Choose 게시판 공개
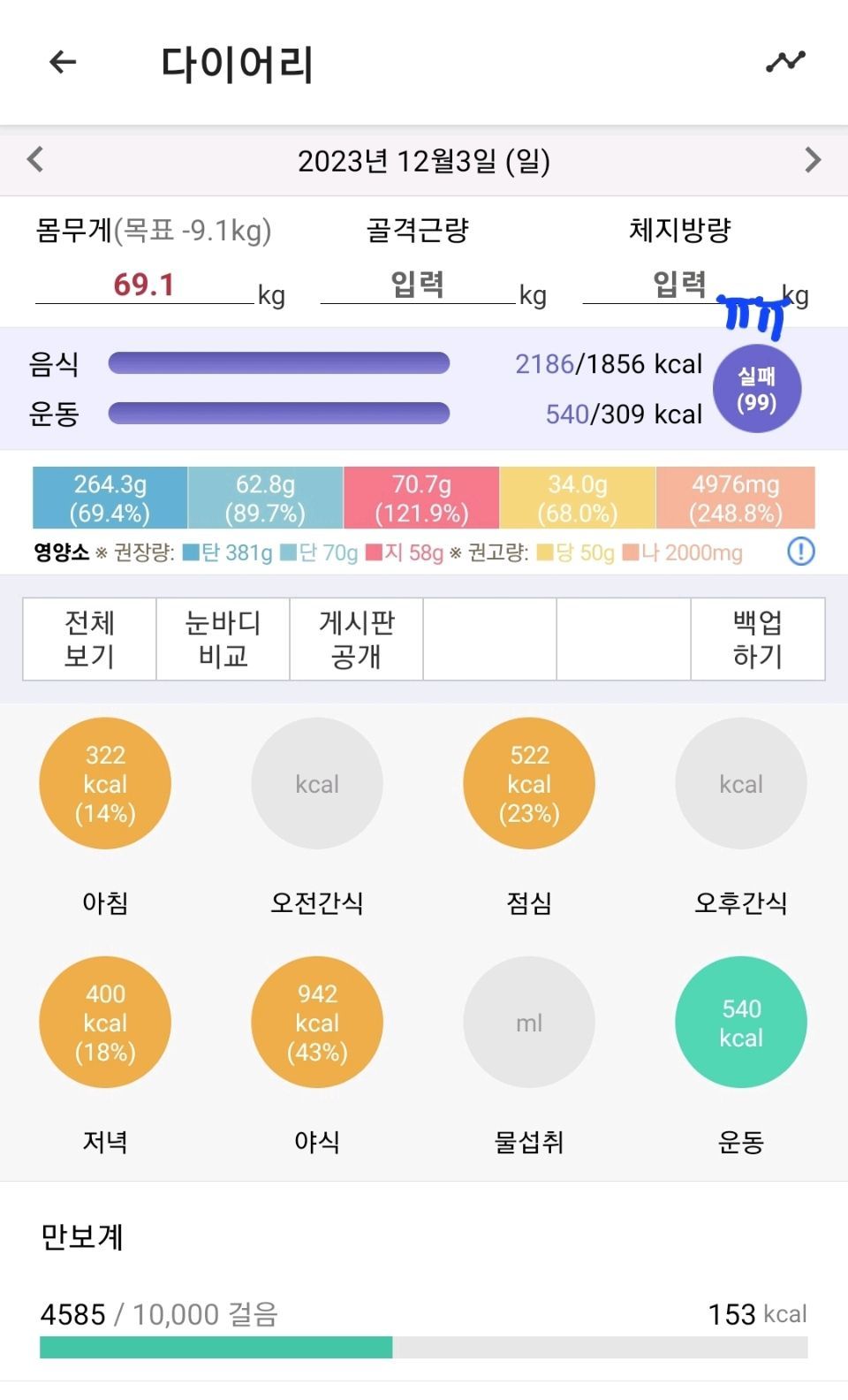 point(356,639)
